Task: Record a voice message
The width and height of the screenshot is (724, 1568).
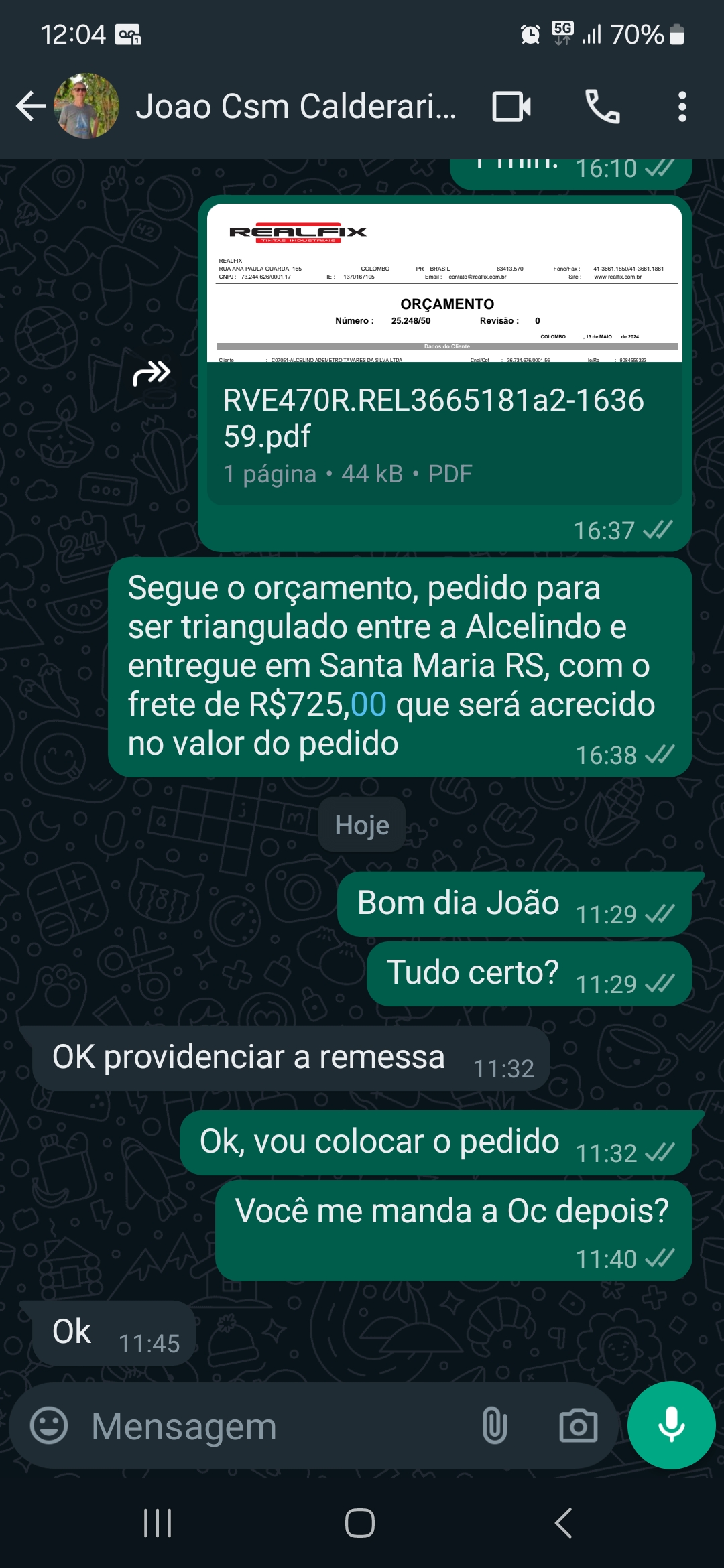Action: (x=671, y=1425)
